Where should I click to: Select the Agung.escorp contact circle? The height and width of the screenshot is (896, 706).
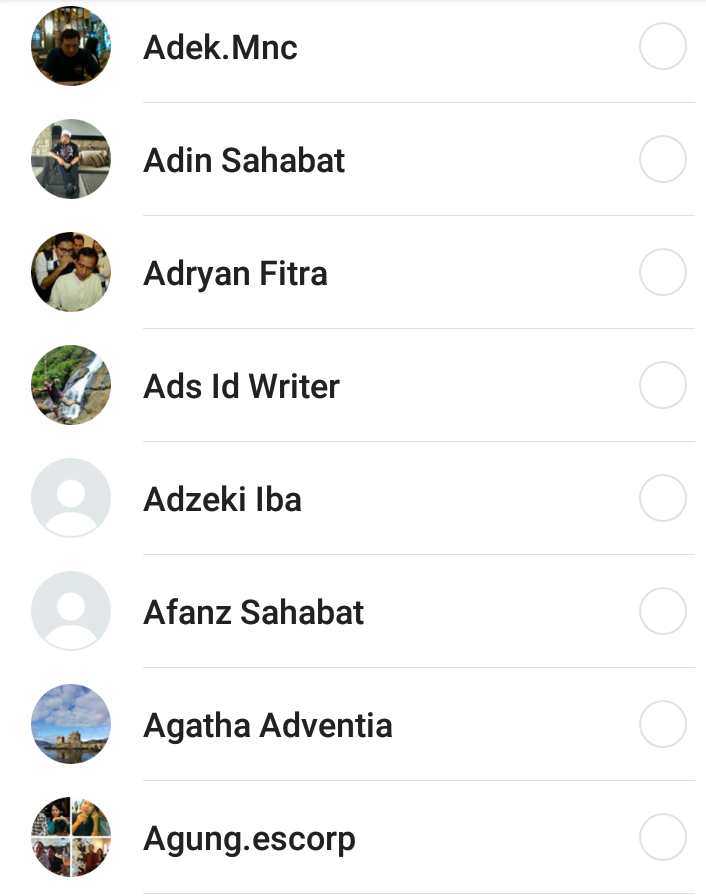point(662,838)
